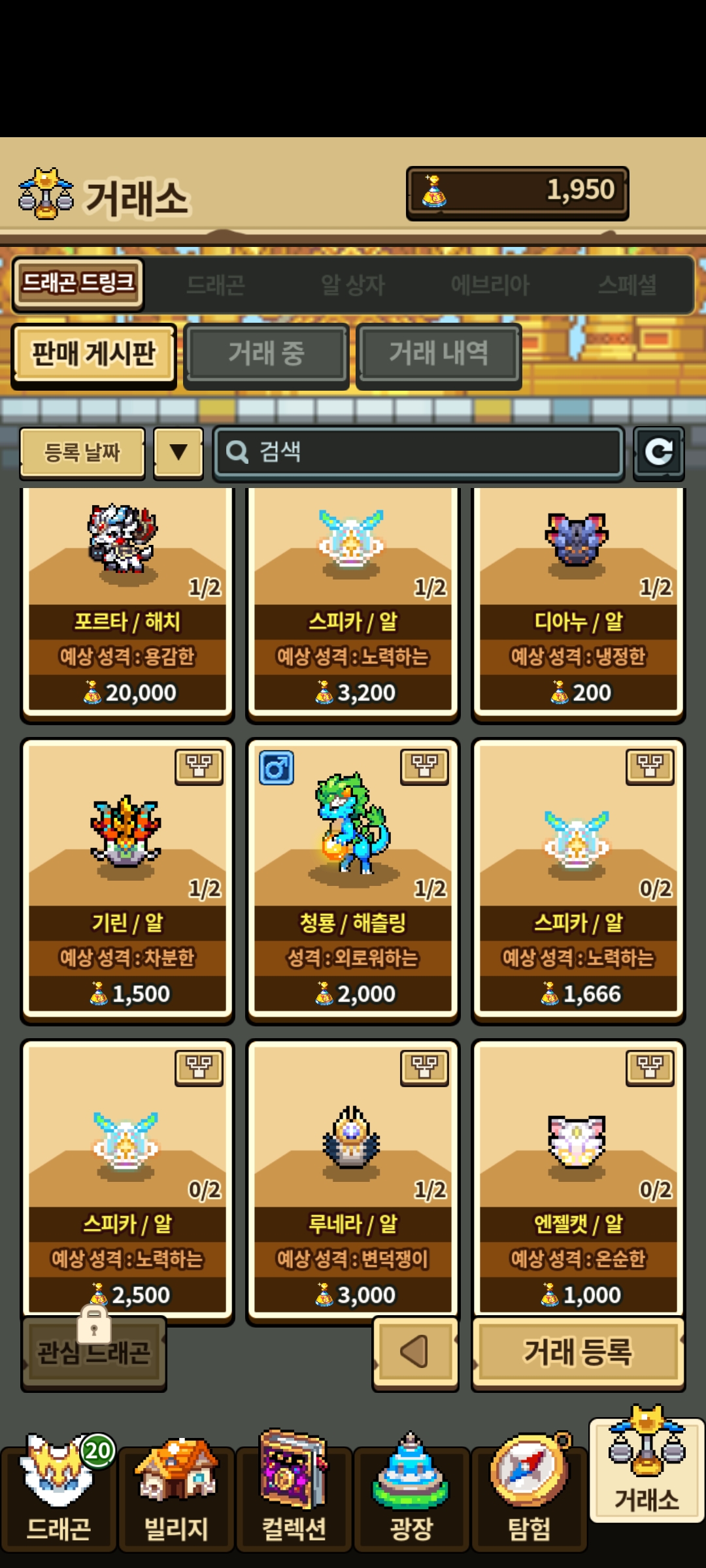
Task: Open the 거래 내역 tab
Action: [x=439, y=354]
